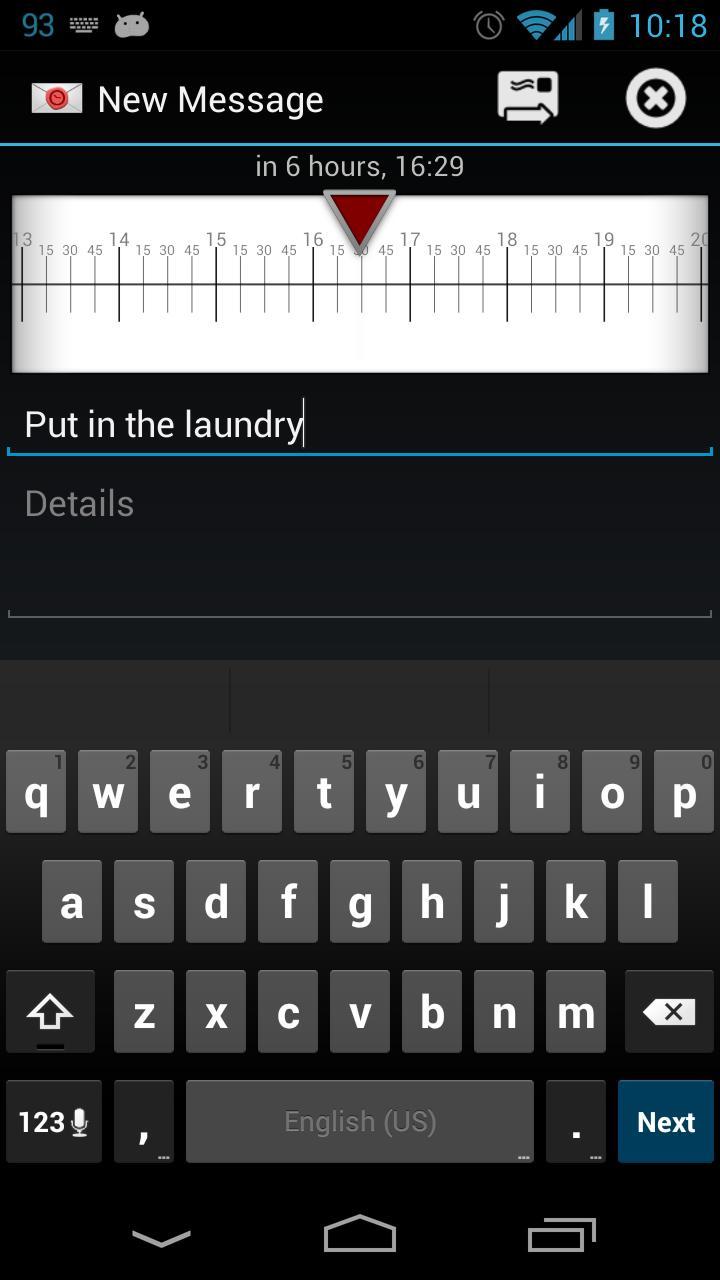The width and height of the screenshot is (720, 1280).
Task: Delete a character with the backspace key
Action: pyautogui.click(x=669, y=1012)
